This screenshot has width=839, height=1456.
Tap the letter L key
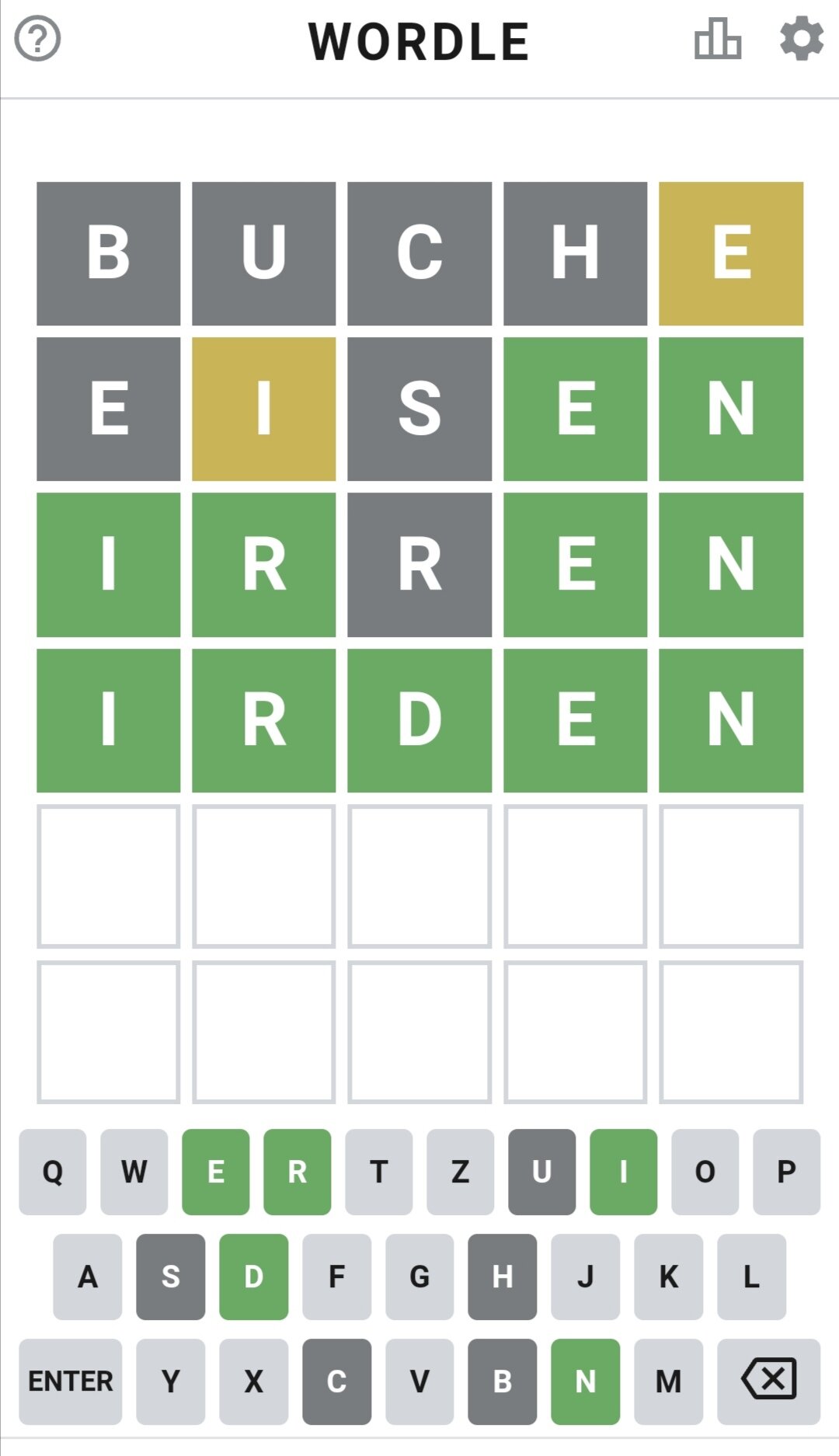[x=751, y=1276]
